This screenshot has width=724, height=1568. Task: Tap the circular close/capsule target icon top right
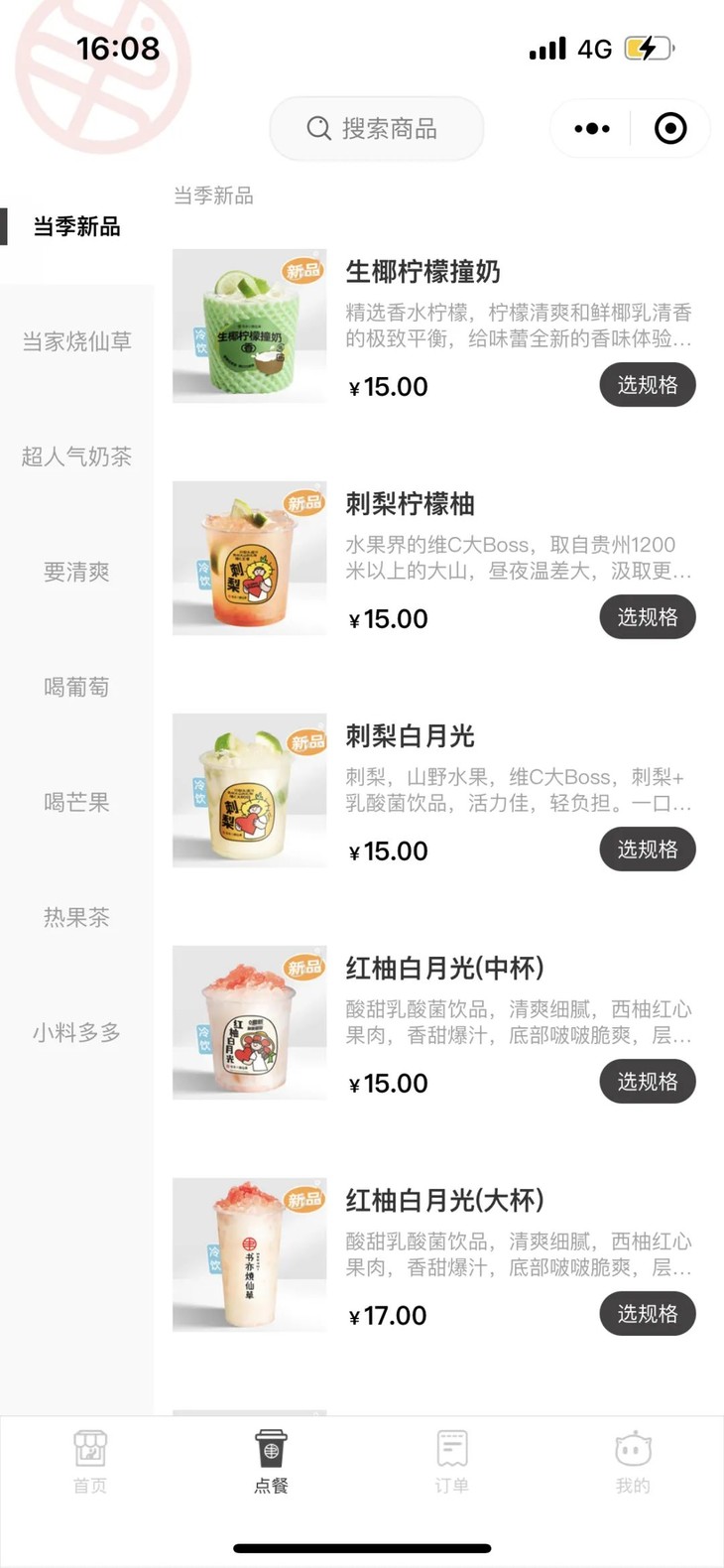pos(669,128)
